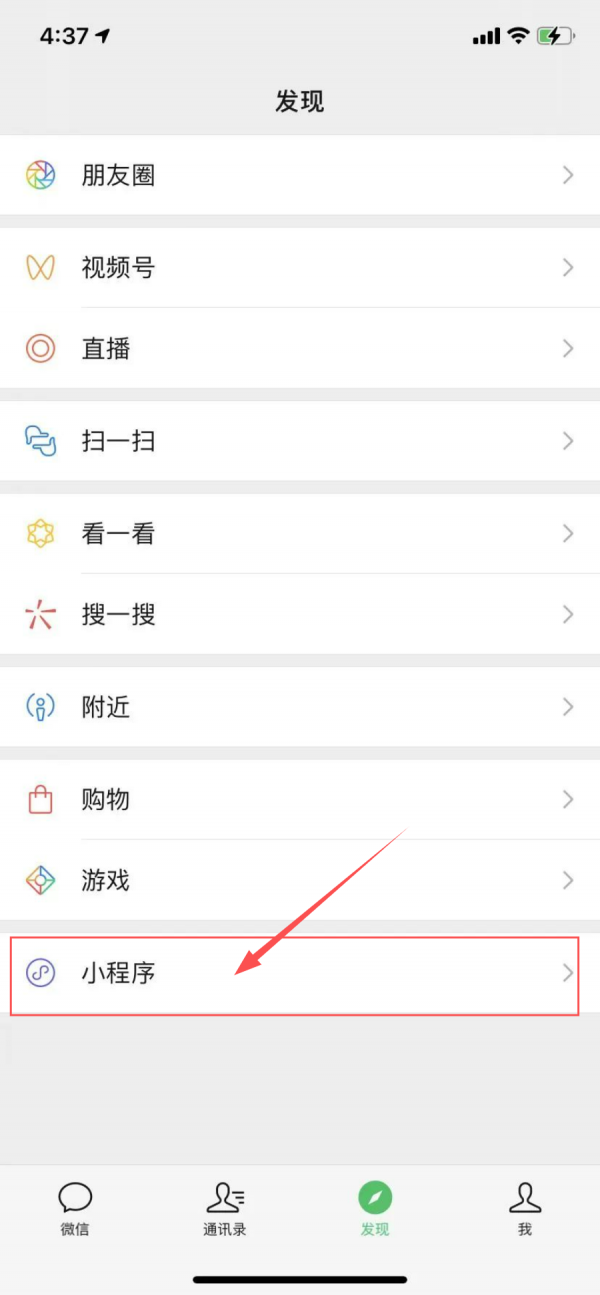
Task: Go to the 我 profile tab
Action: pos(525,1208)
